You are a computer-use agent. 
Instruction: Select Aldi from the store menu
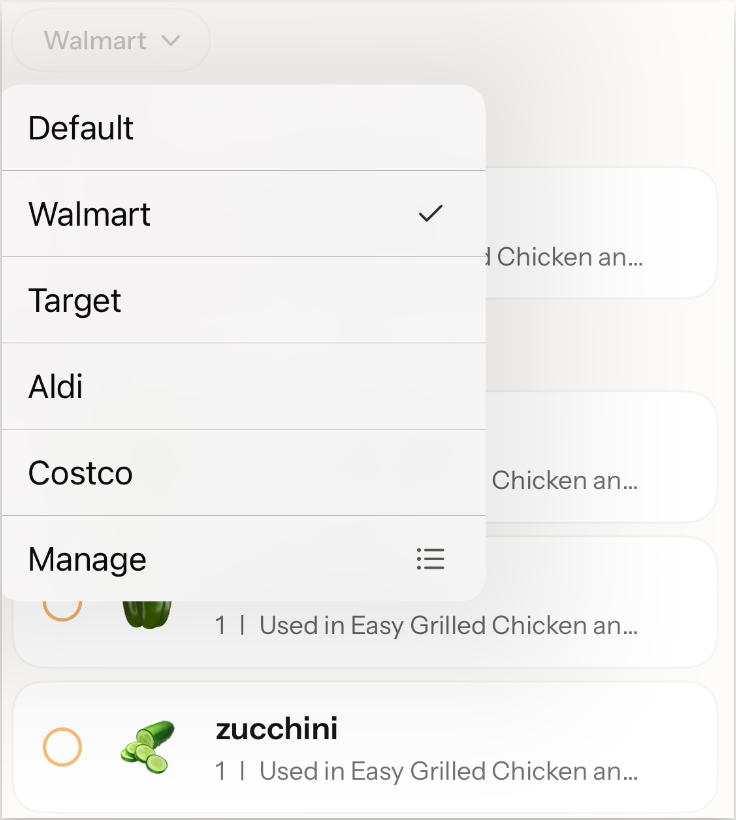point(55,386)
